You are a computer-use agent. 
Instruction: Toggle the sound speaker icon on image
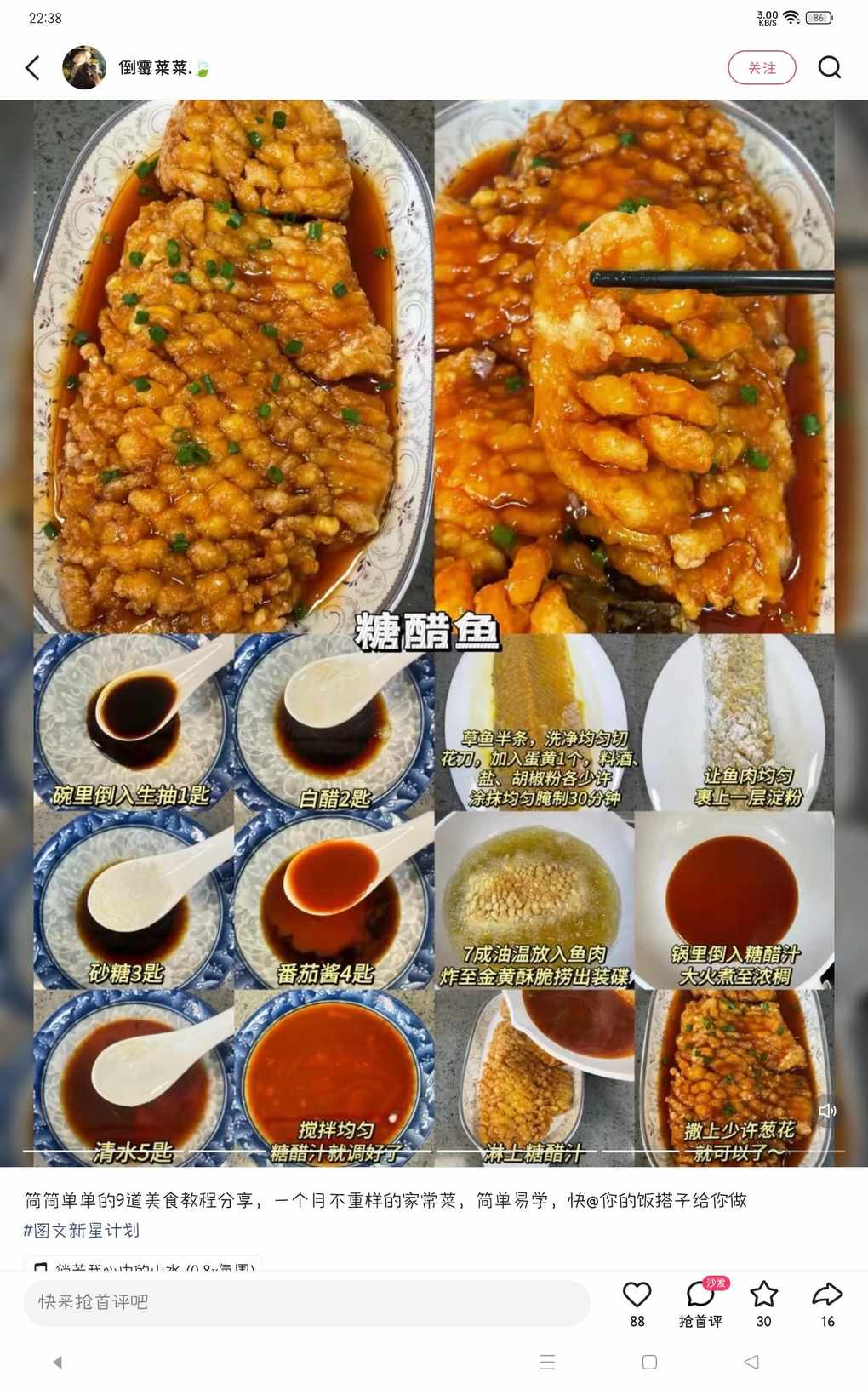[x=826, y=1111]
